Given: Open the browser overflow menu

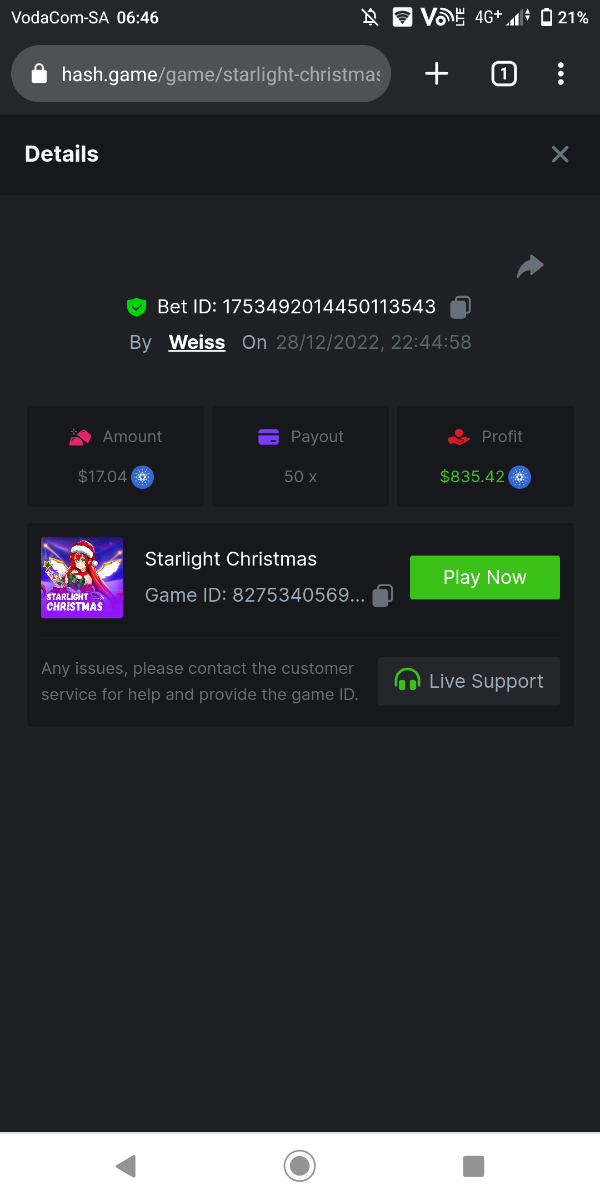Looking at the screenshot, I should click(x=561, y=74).
